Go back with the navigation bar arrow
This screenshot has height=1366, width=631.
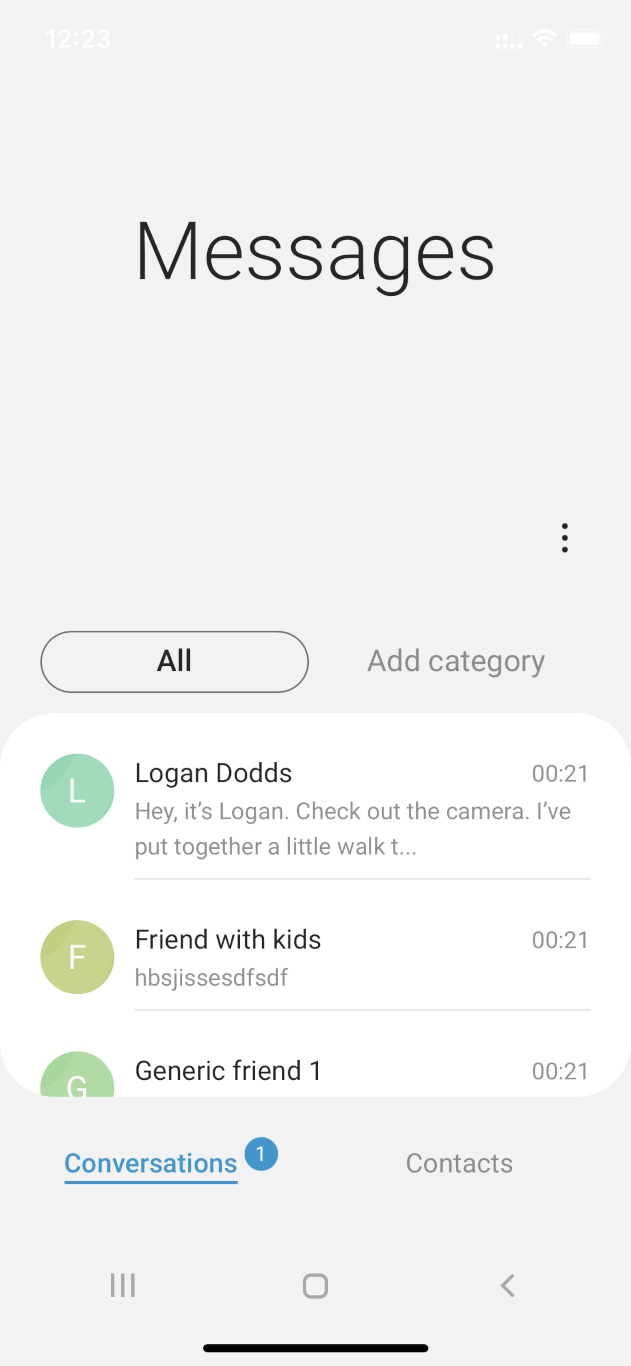[x=507, y=1286]
